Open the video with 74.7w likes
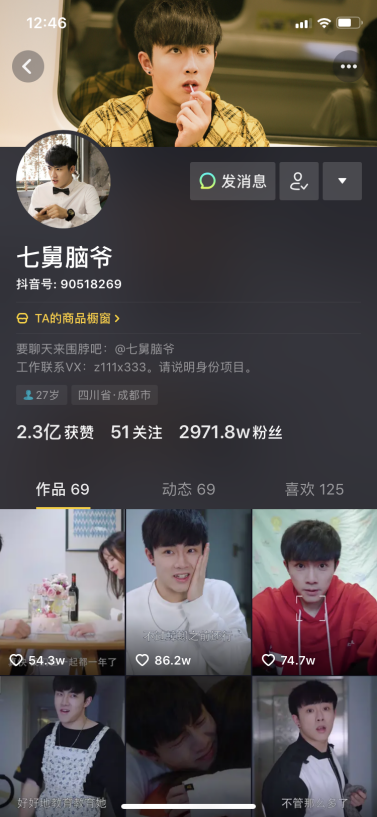 [x=315, y=592]
